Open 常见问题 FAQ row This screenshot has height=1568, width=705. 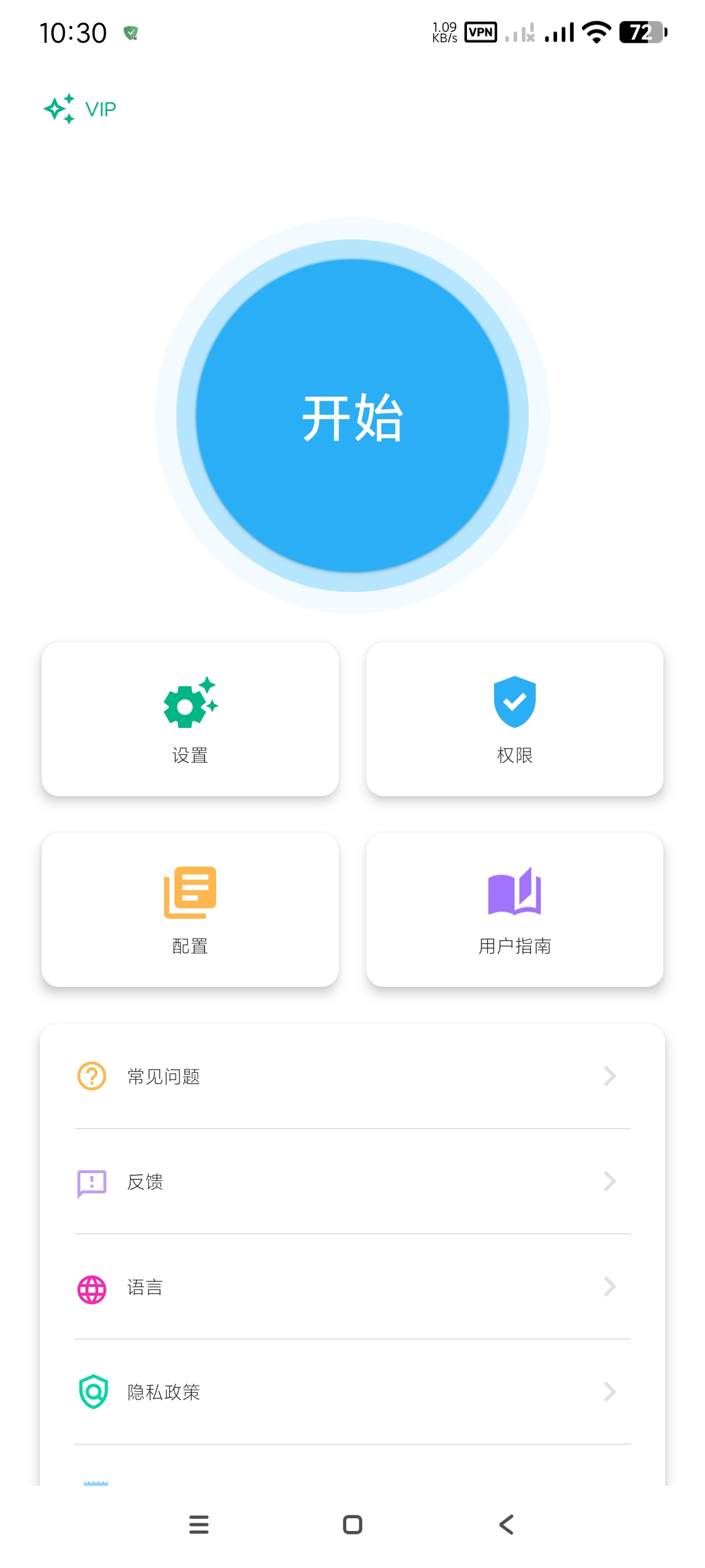[352, 1076]
